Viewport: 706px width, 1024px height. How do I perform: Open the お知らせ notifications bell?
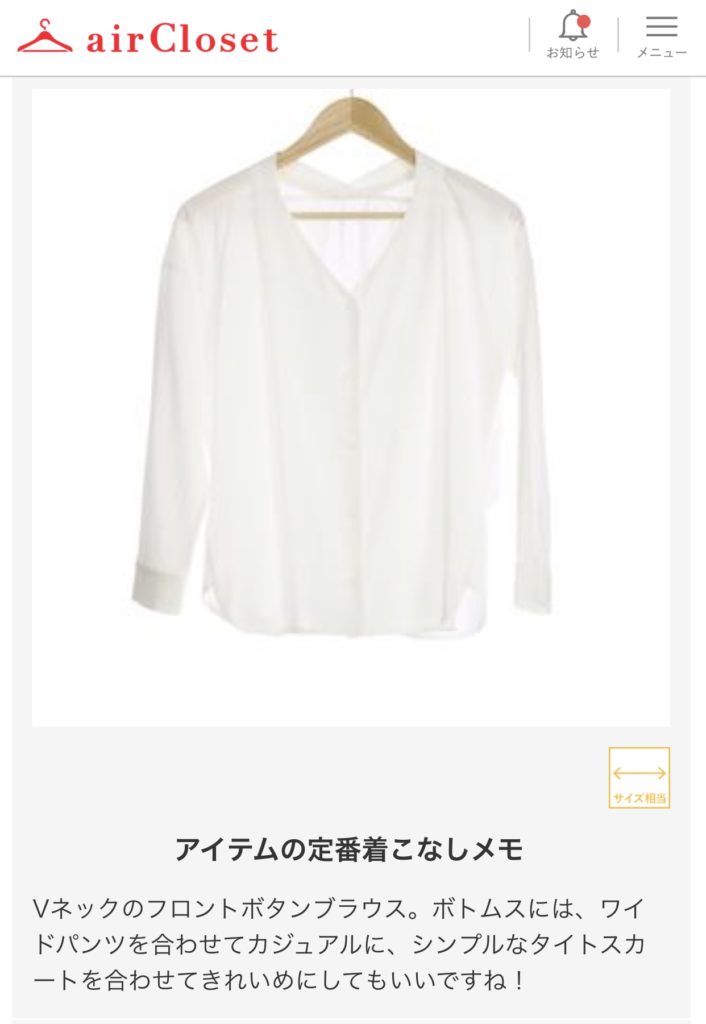tap(573, 35)
